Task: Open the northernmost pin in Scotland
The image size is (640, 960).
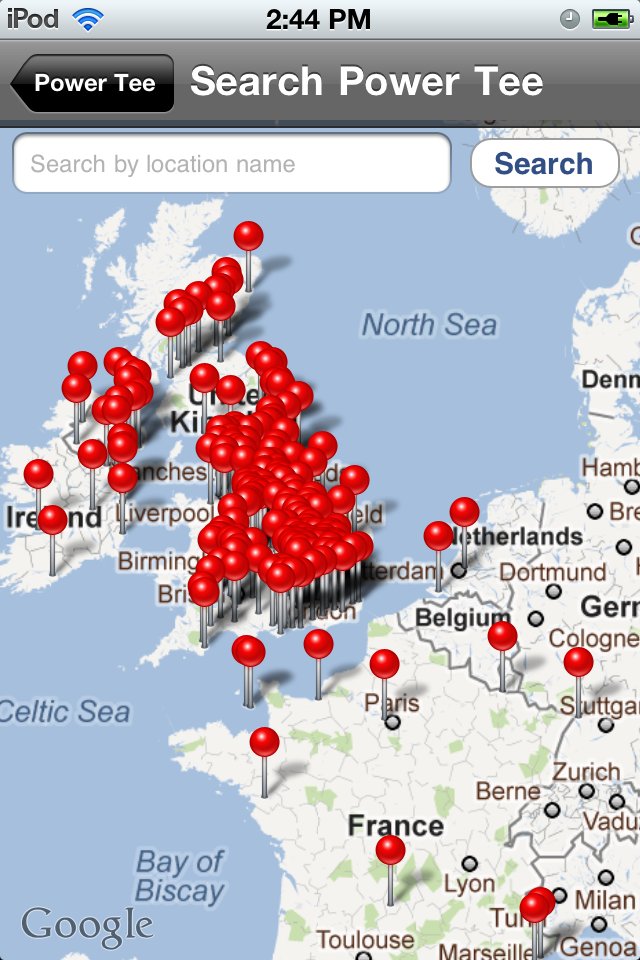Action: click(x=248, y=237)
